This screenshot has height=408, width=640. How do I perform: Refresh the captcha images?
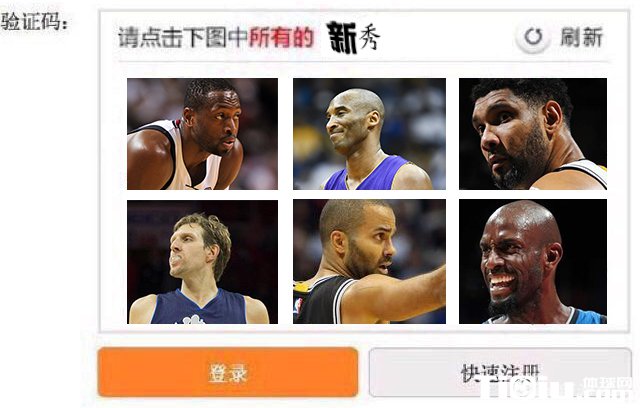tap(561, 38)
